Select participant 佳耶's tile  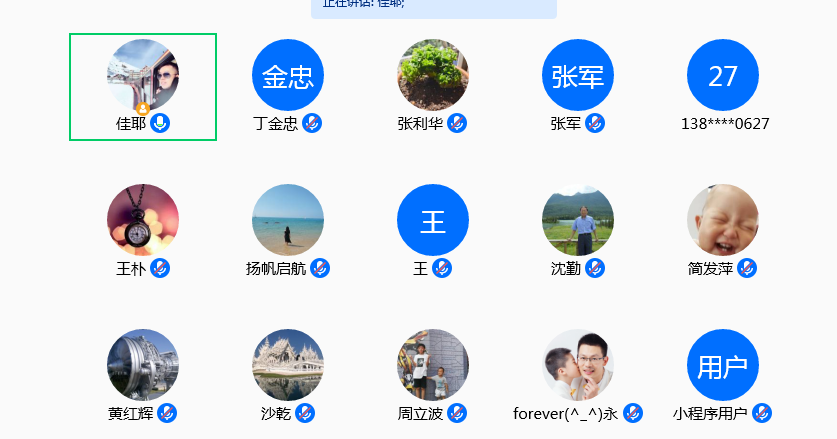coord(143,87)
